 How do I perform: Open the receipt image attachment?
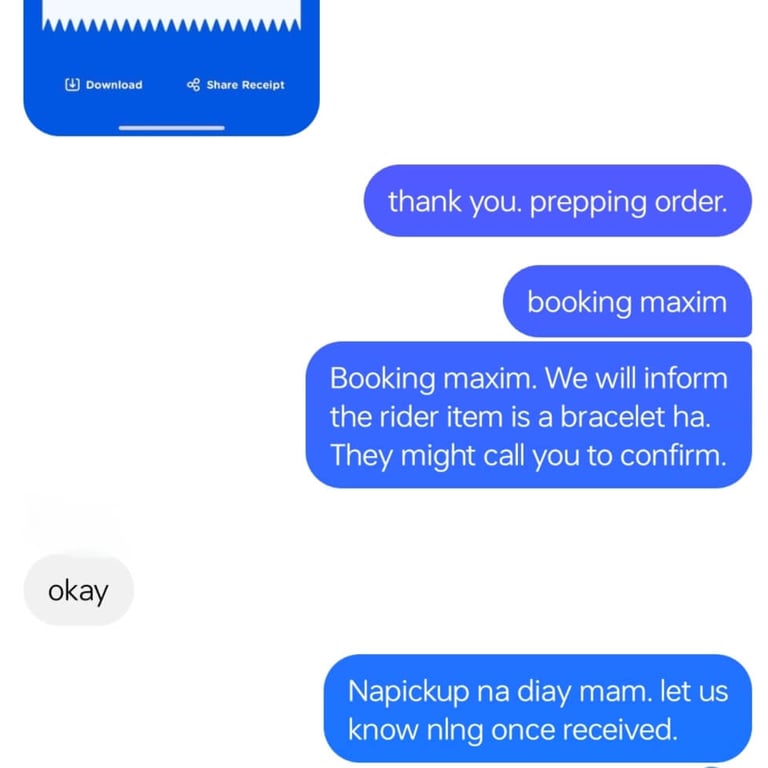pos(171,67)
